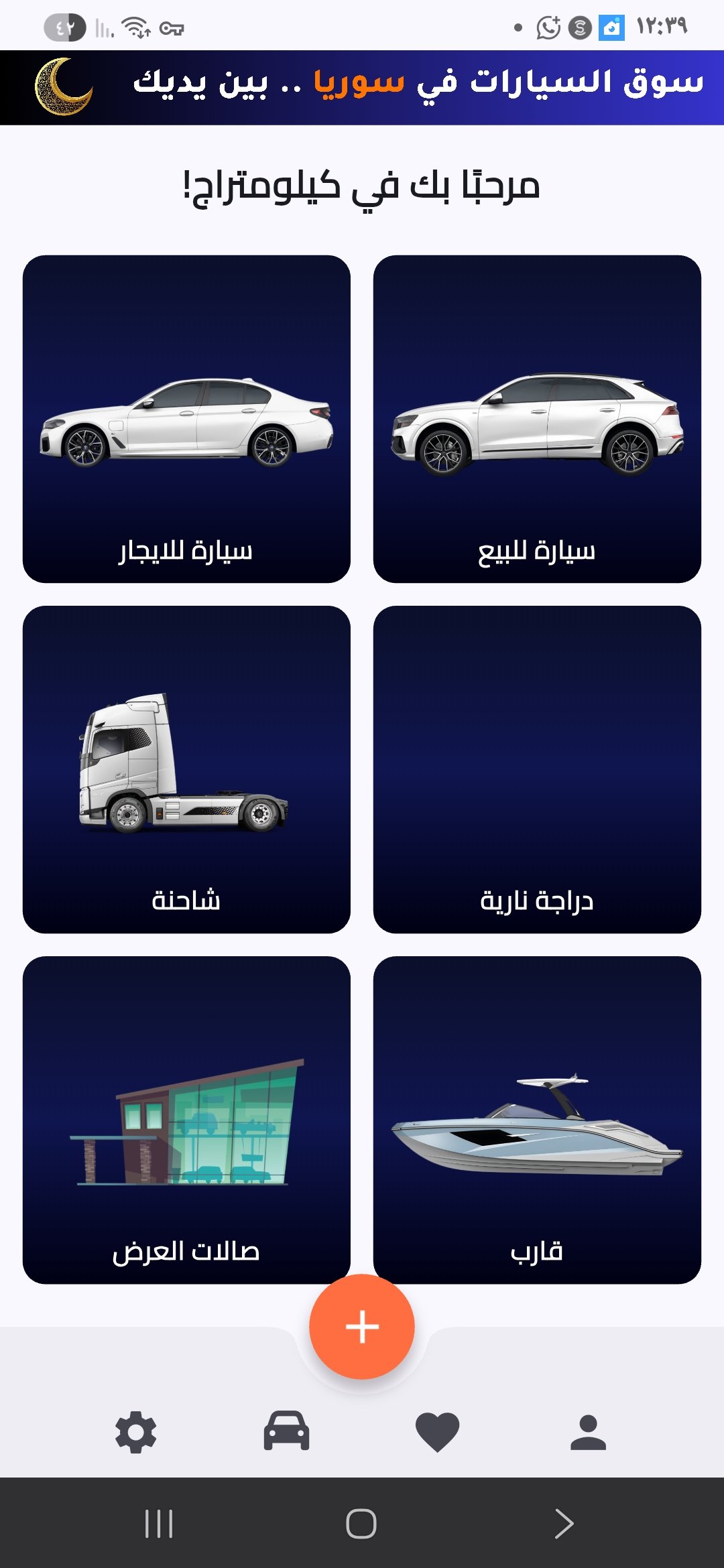Open the قارب (boat) category

537,1120
